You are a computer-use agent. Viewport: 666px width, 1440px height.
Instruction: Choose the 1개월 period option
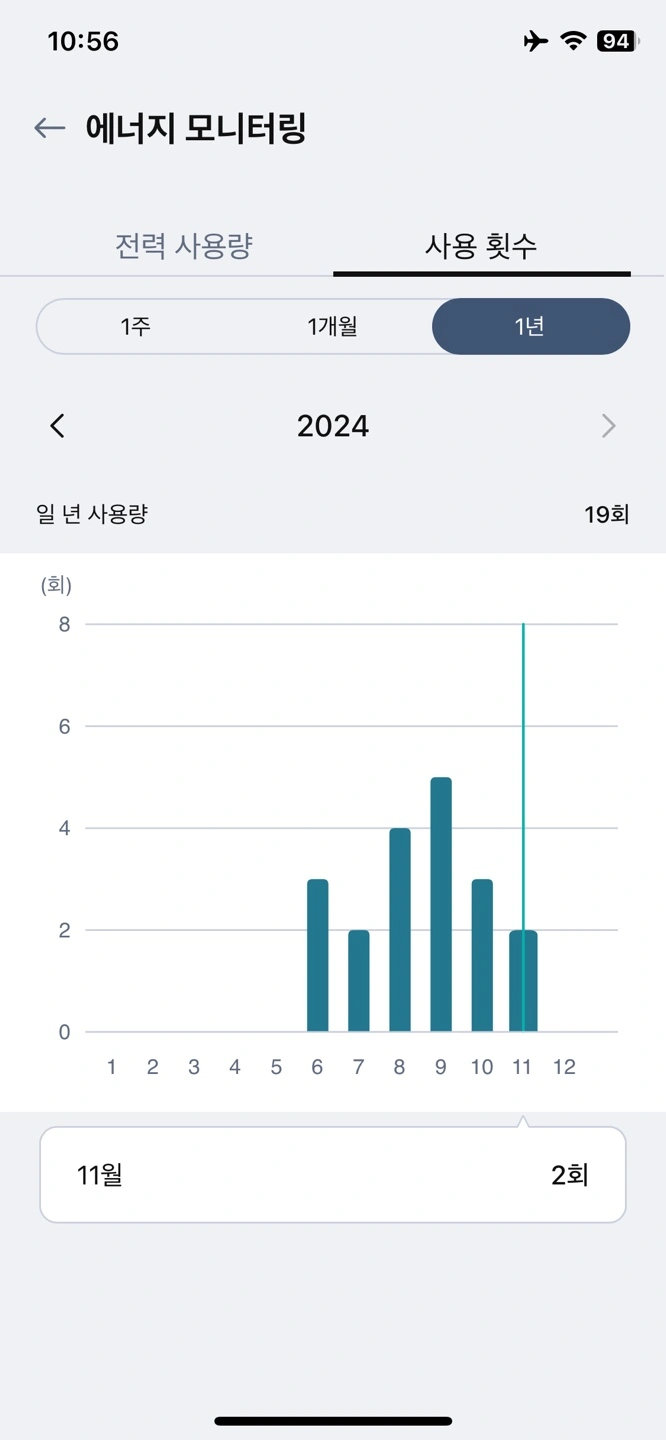332,326
